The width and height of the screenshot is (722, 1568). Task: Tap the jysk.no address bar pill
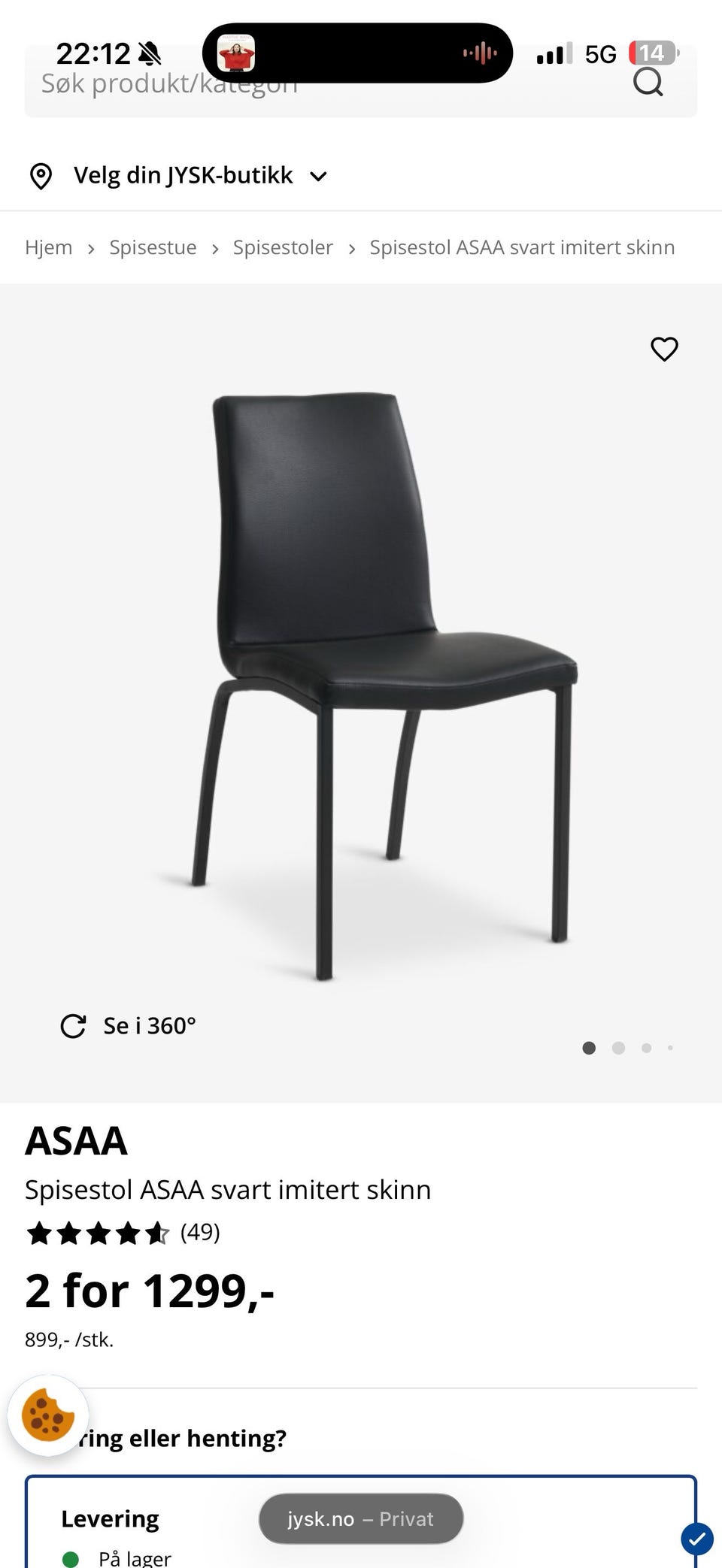click(x=361, y=1519)
